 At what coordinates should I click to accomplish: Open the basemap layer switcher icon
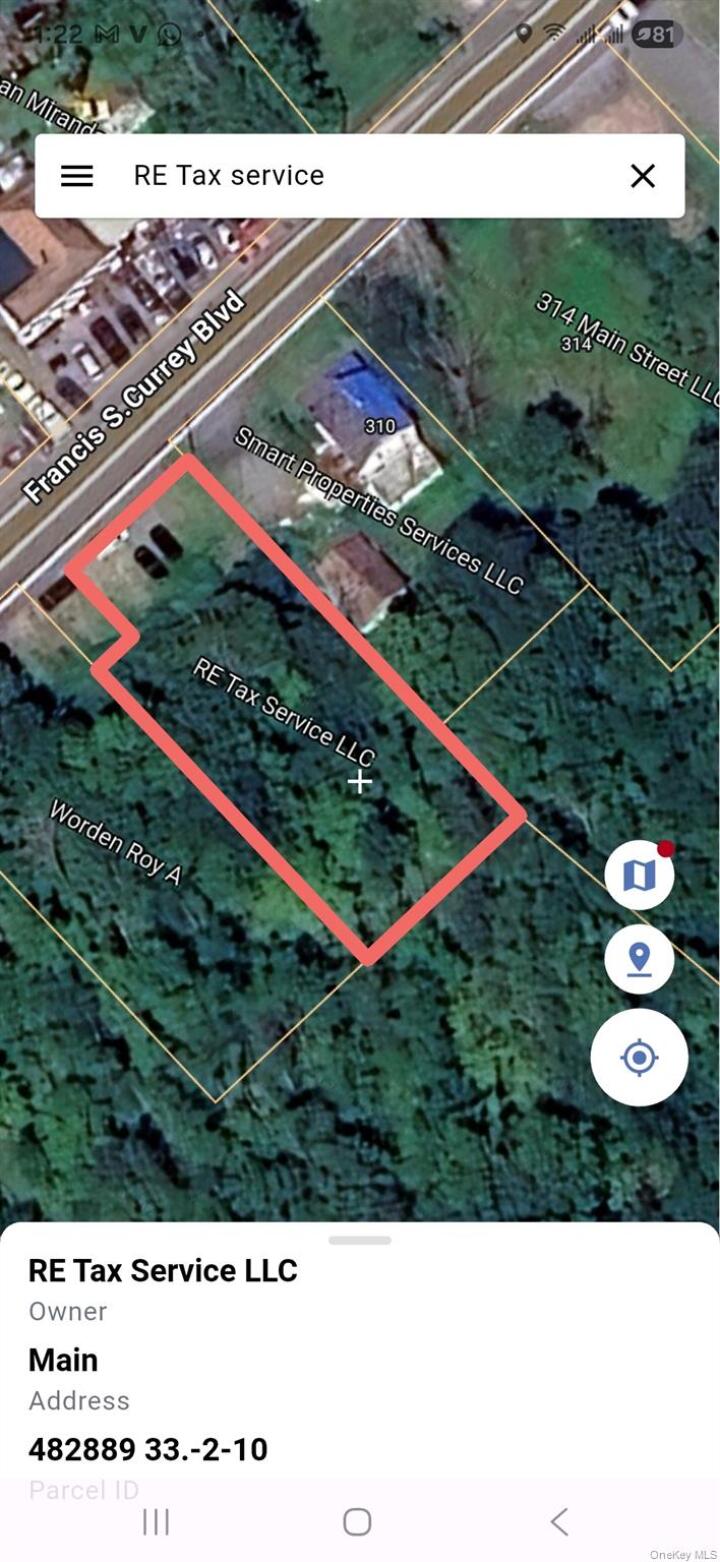click(x=639, y=874)
